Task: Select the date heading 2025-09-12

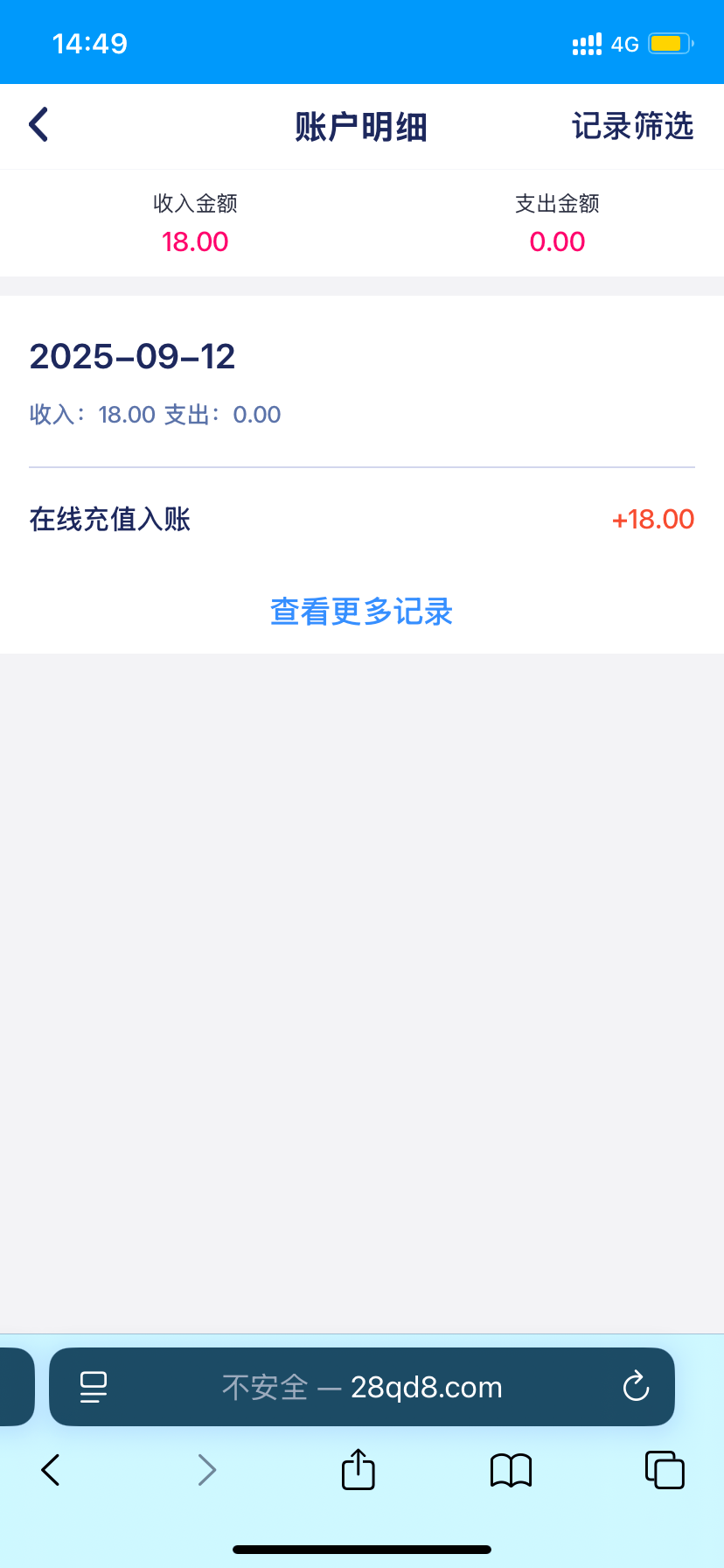Action: (132, 355)
